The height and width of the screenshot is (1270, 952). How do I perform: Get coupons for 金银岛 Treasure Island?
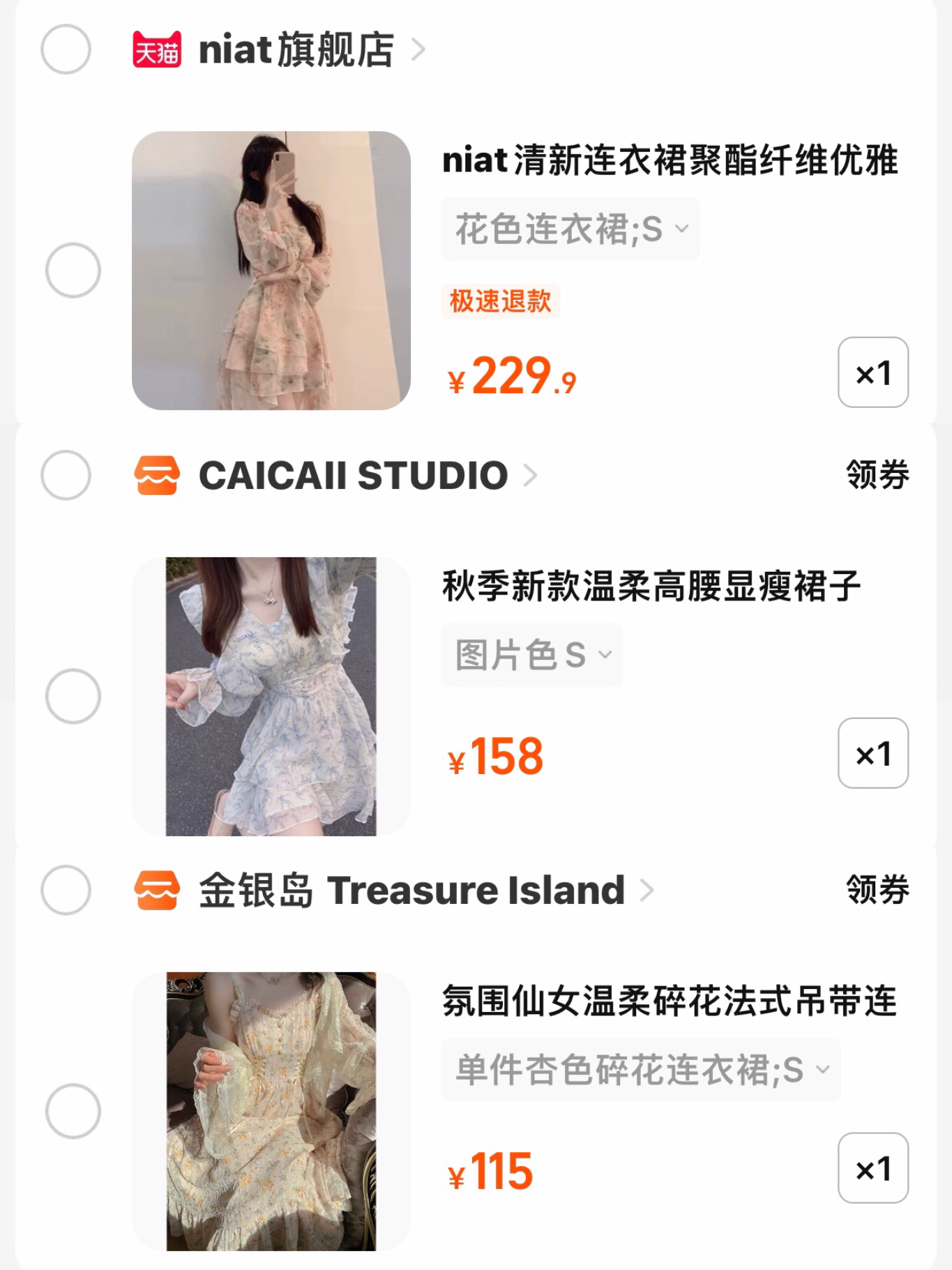877,891
